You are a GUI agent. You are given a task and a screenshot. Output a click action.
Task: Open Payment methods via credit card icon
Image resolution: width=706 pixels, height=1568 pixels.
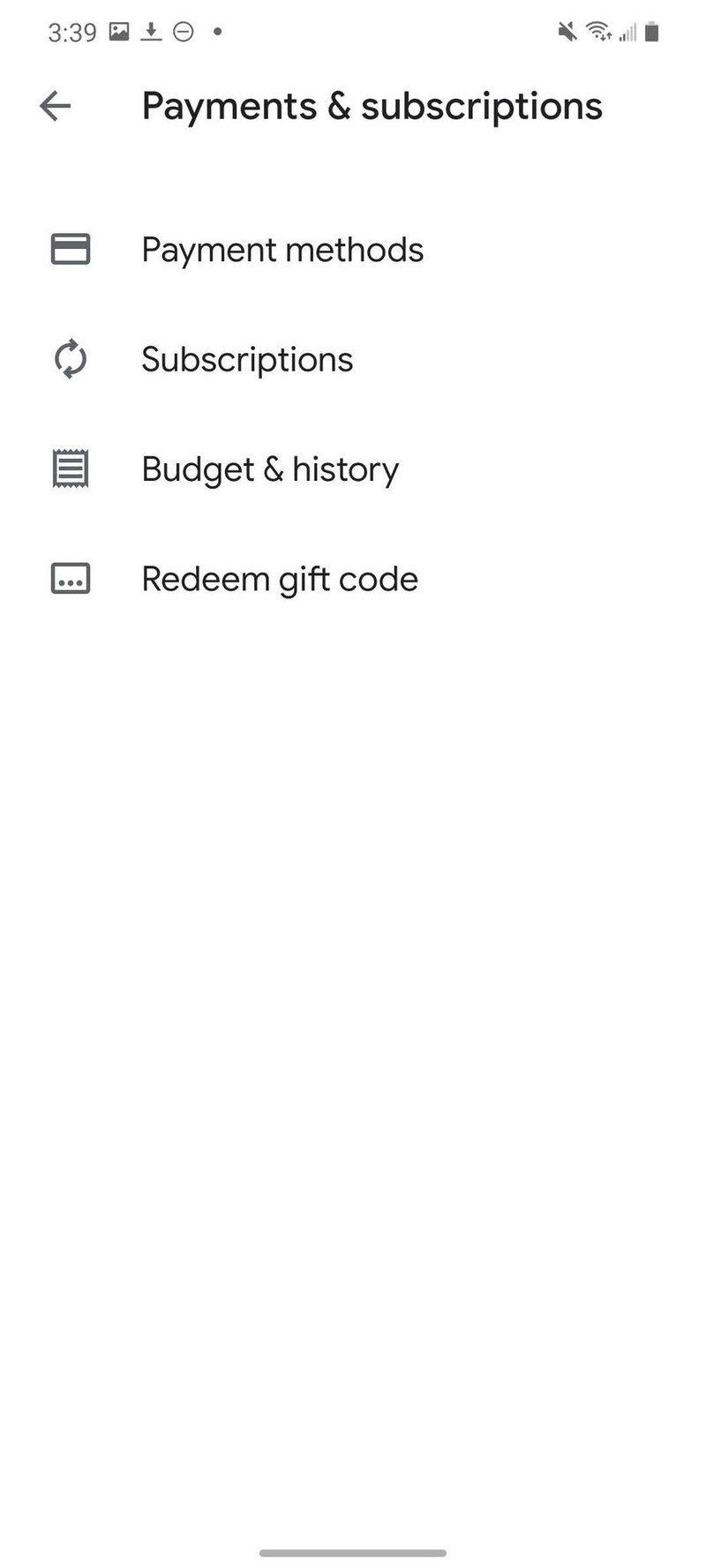point(71,250)
